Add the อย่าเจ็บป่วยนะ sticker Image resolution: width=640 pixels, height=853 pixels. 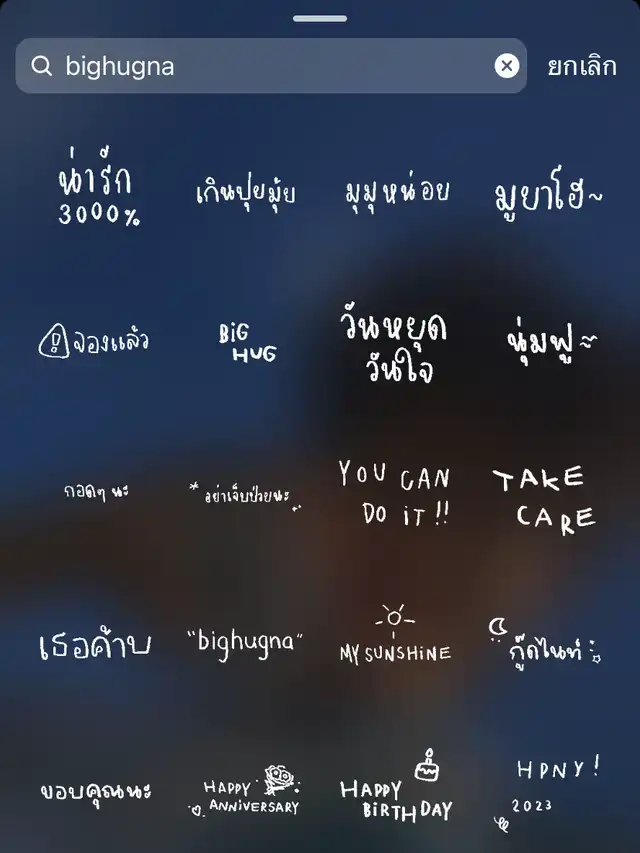[245, 496]
